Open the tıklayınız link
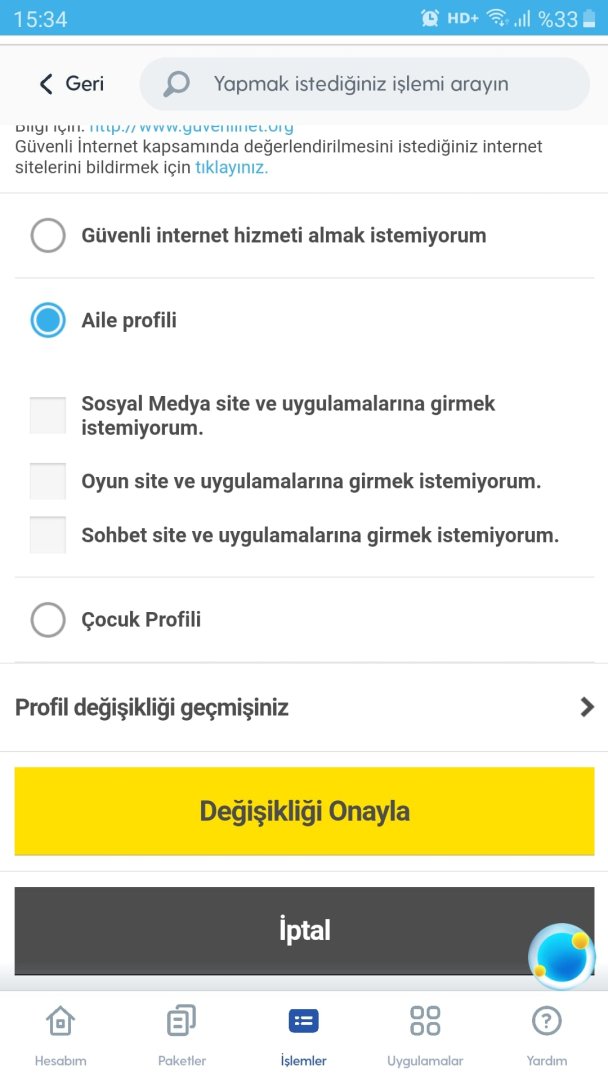The height and width of the screenshot is (1080, 608). [x=231, y=168]
